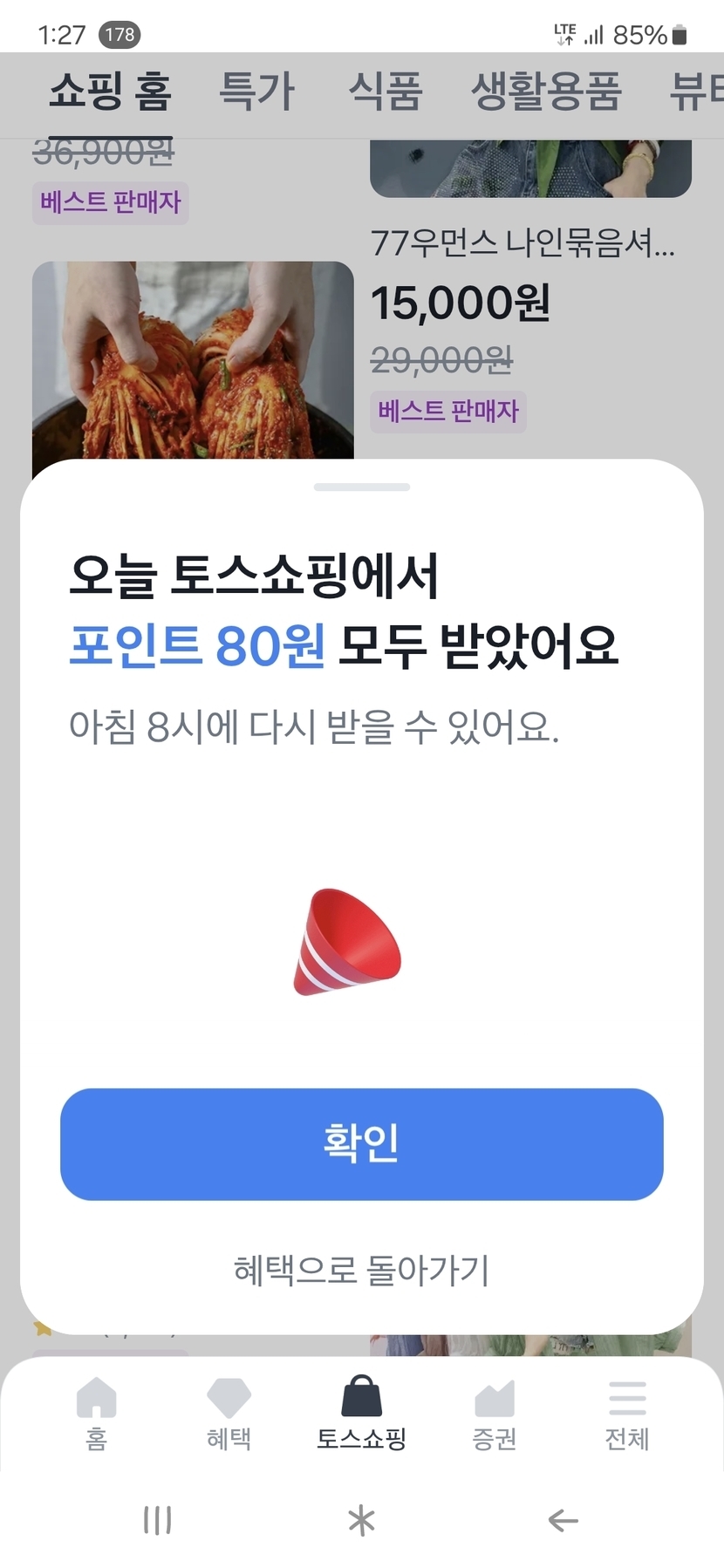Select the 토스쇼핑 tab
724x1568 pixels.
[x=361, y=1414]
